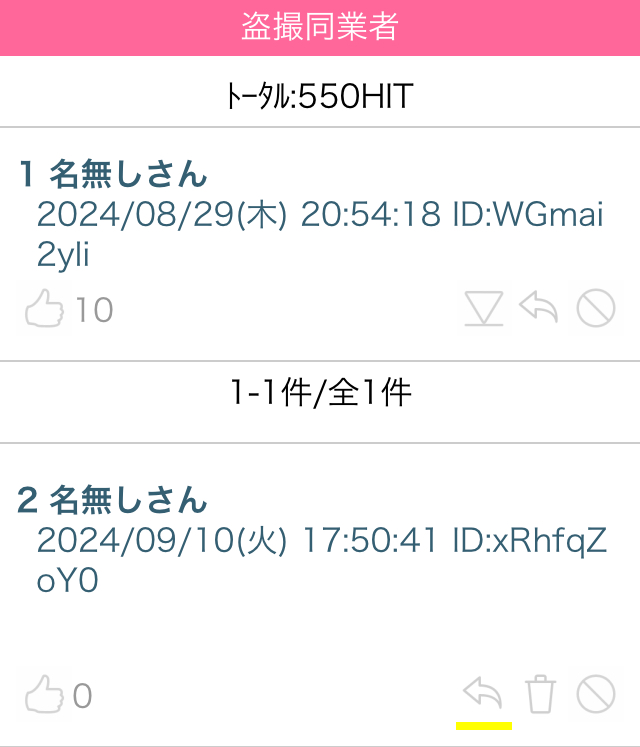Reply to post 1 using the arrow icon

click(x=539, y=309)
